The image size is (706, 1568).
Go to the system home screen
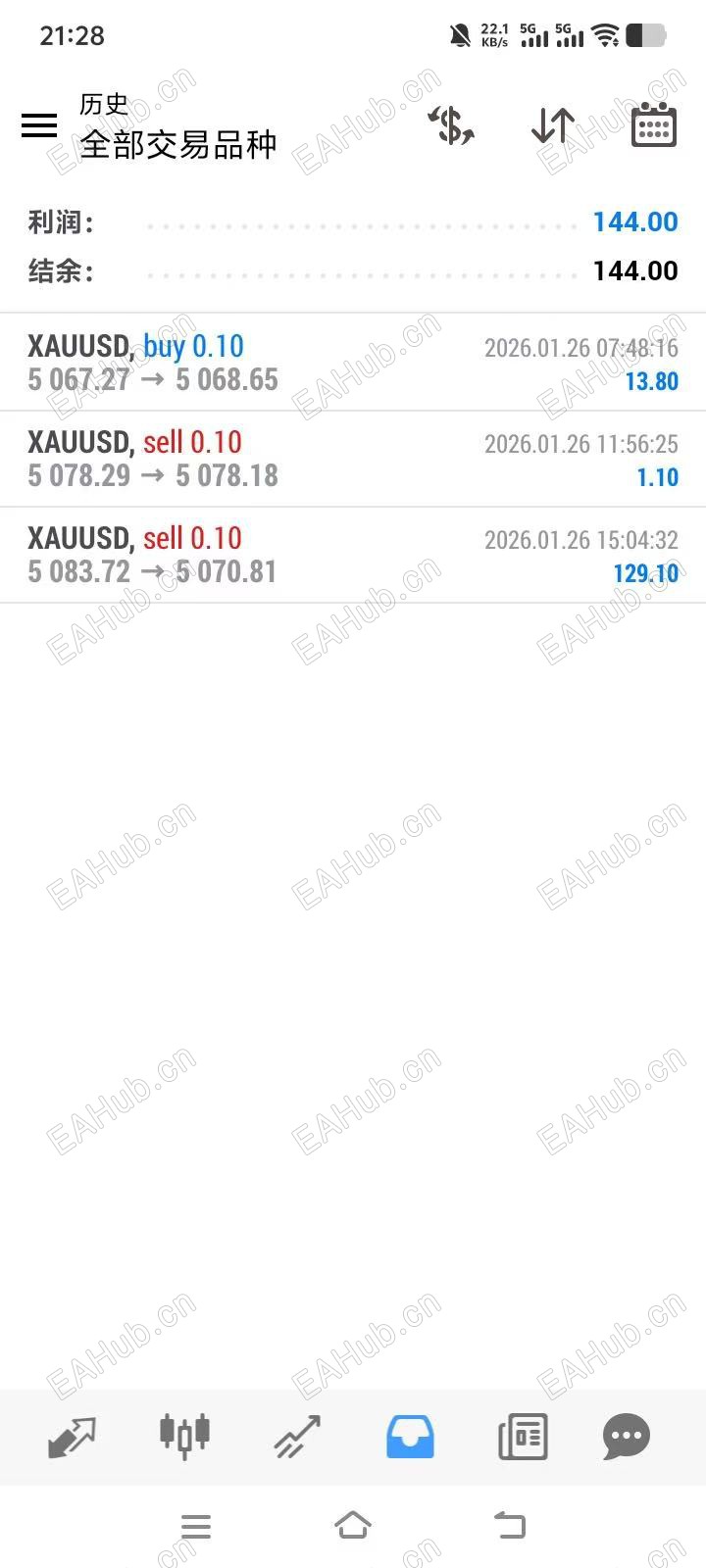[x=353, y=1526]
